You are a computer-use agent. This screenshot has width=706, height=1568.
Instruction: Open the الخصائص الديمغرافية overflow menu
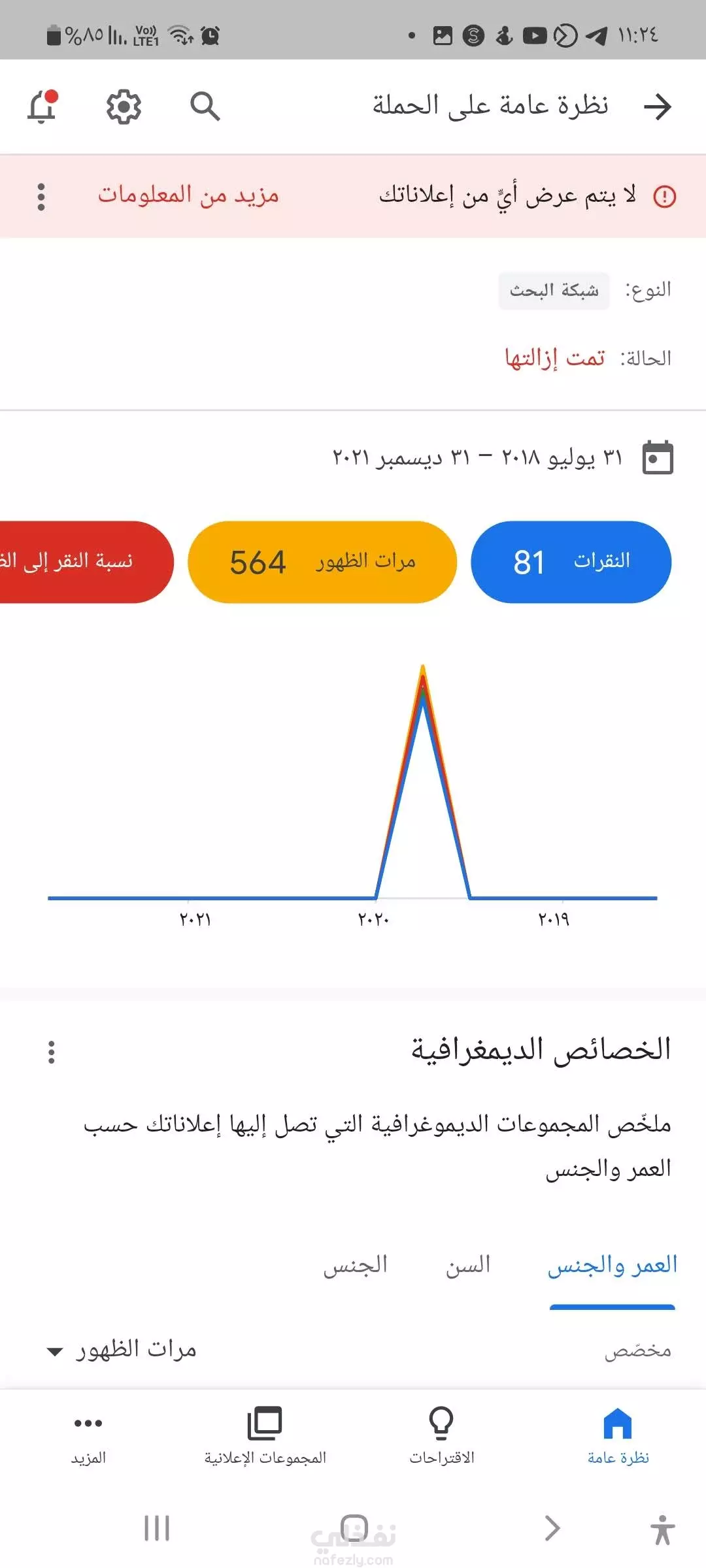[x=52, y=1052]
